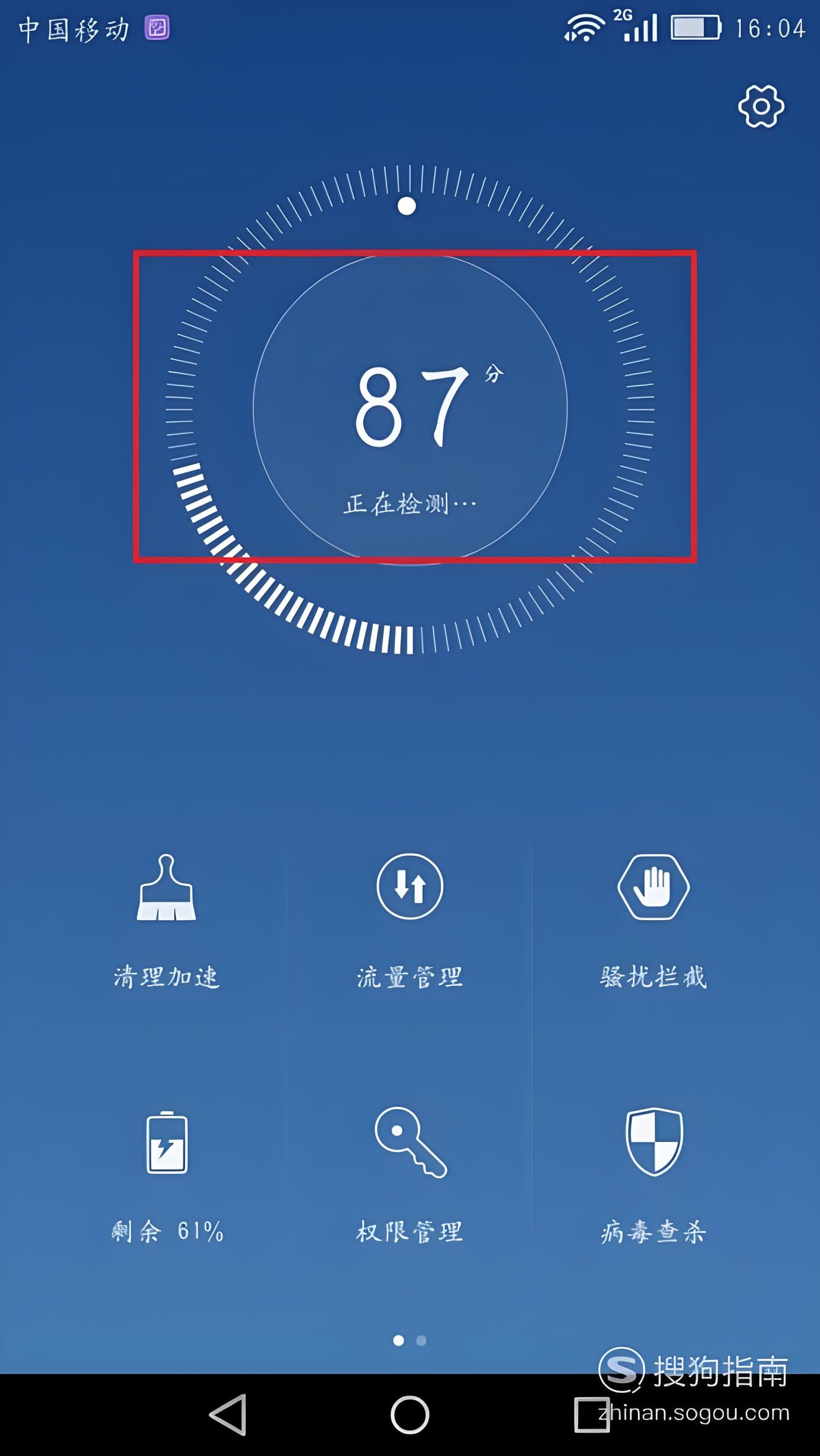This screenshot has height=1456, width=820.
Task: Open 流量管理 data traffic management
Action: pos(410,920)
